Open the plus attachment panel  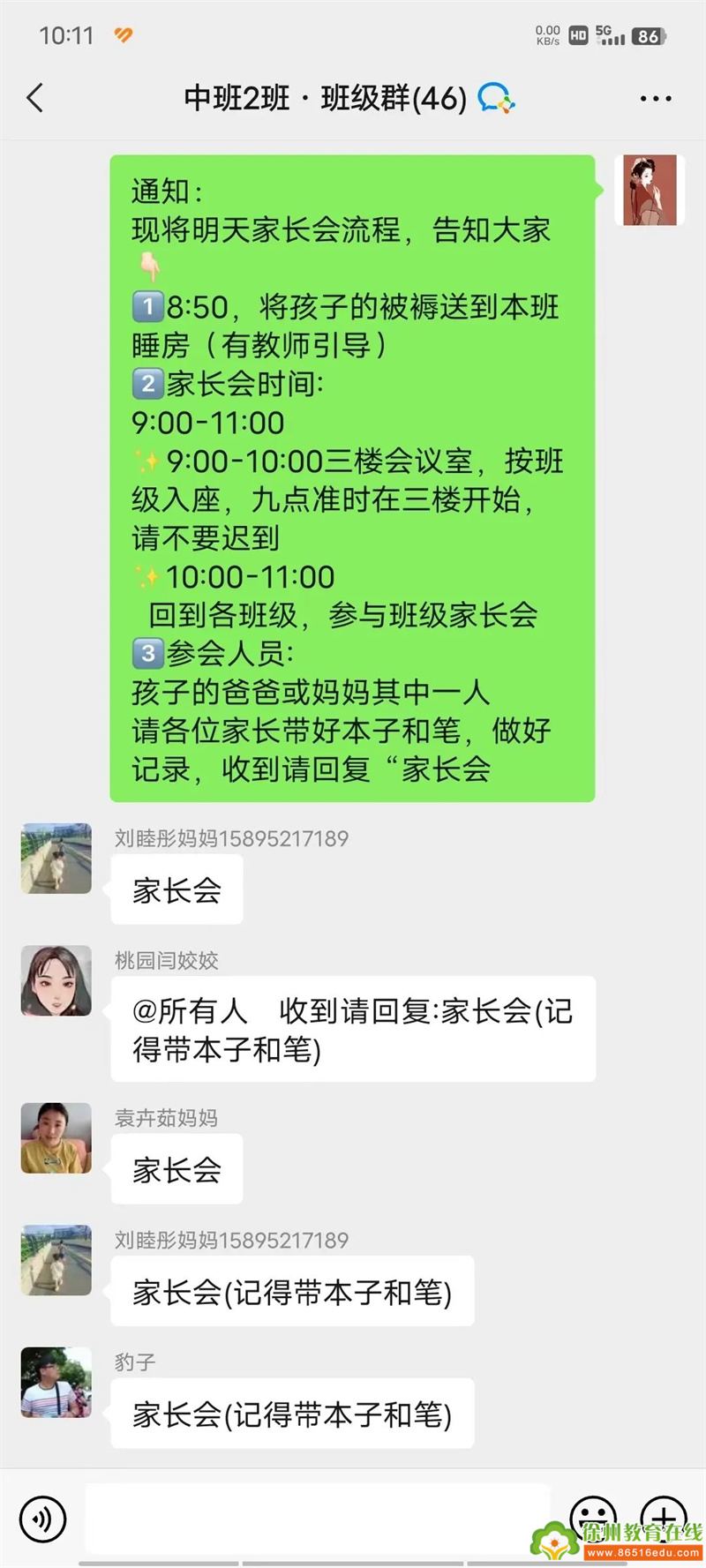coord(663,1518)
